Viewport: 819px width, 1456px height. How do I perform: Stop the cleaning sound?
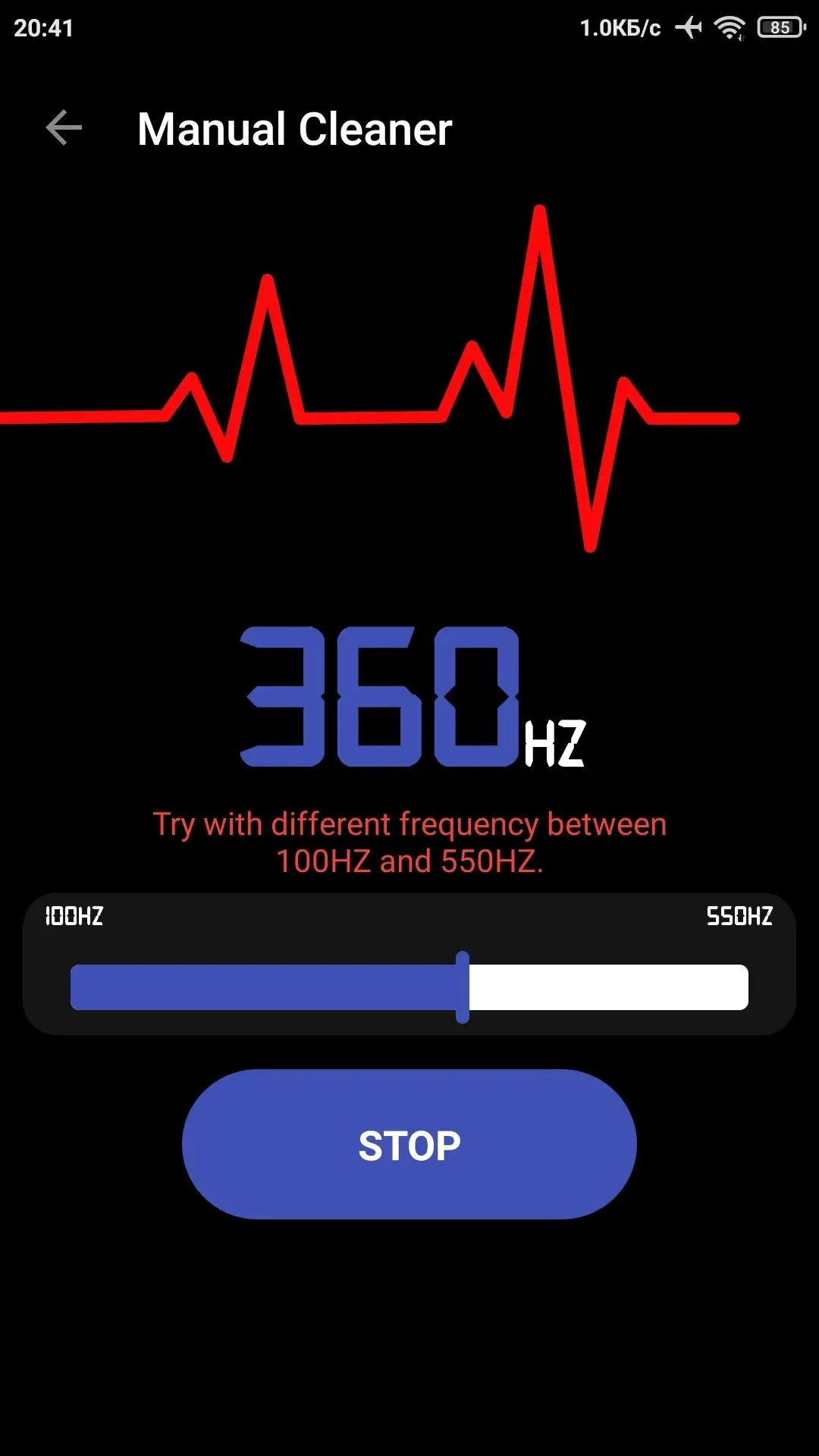tap(409, 1144)
